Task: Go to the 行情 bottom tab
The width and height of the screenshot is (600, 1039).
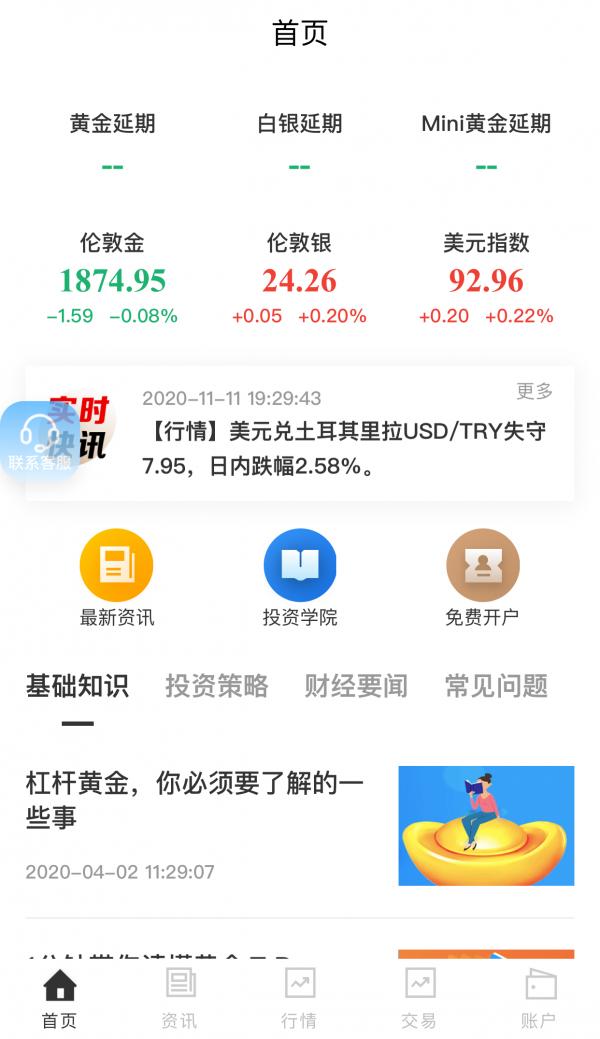Action: pyautogui.click(x=299, y=998)
